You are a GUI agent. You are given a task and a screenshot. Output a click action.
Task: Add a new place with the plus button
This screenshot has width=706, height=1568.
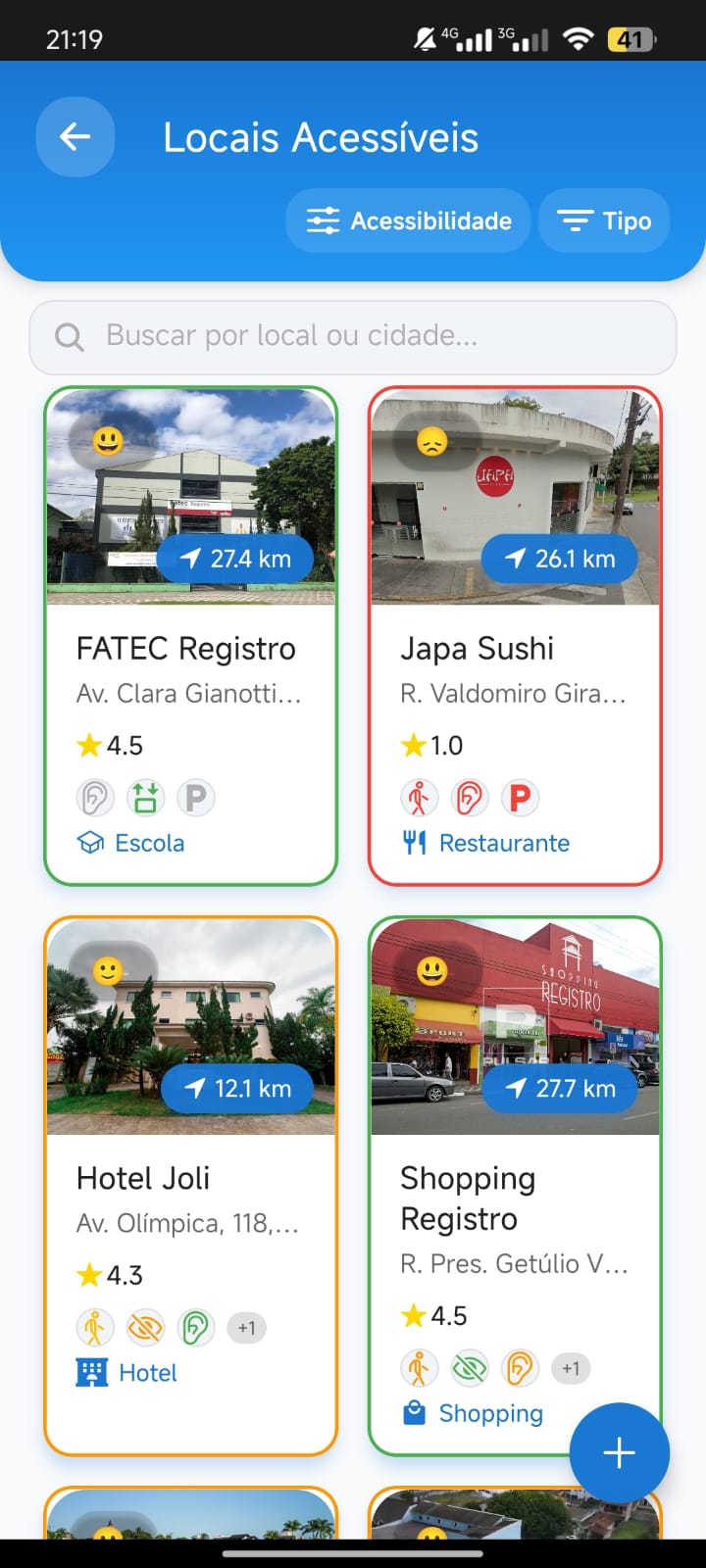(620, 1453)
